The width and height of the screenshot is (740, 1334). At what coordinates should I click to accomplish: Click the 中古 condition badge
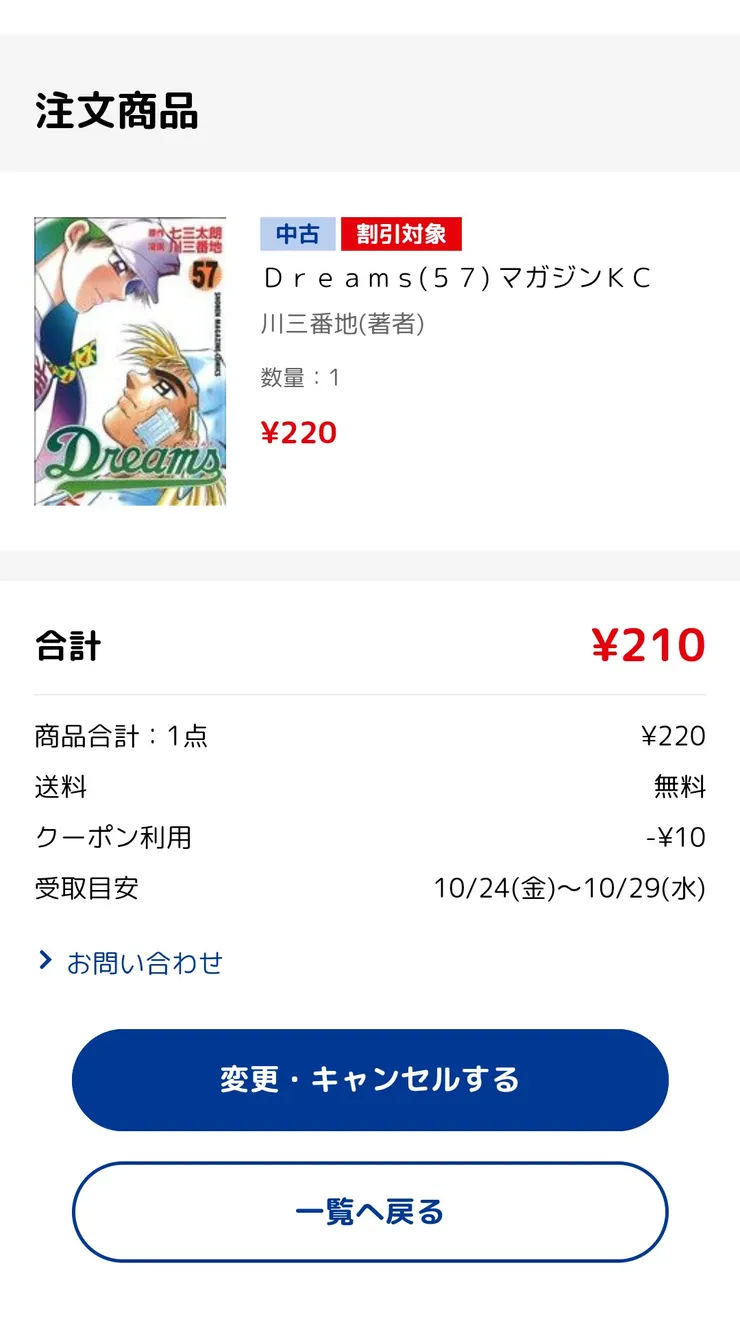pos(298,233)
